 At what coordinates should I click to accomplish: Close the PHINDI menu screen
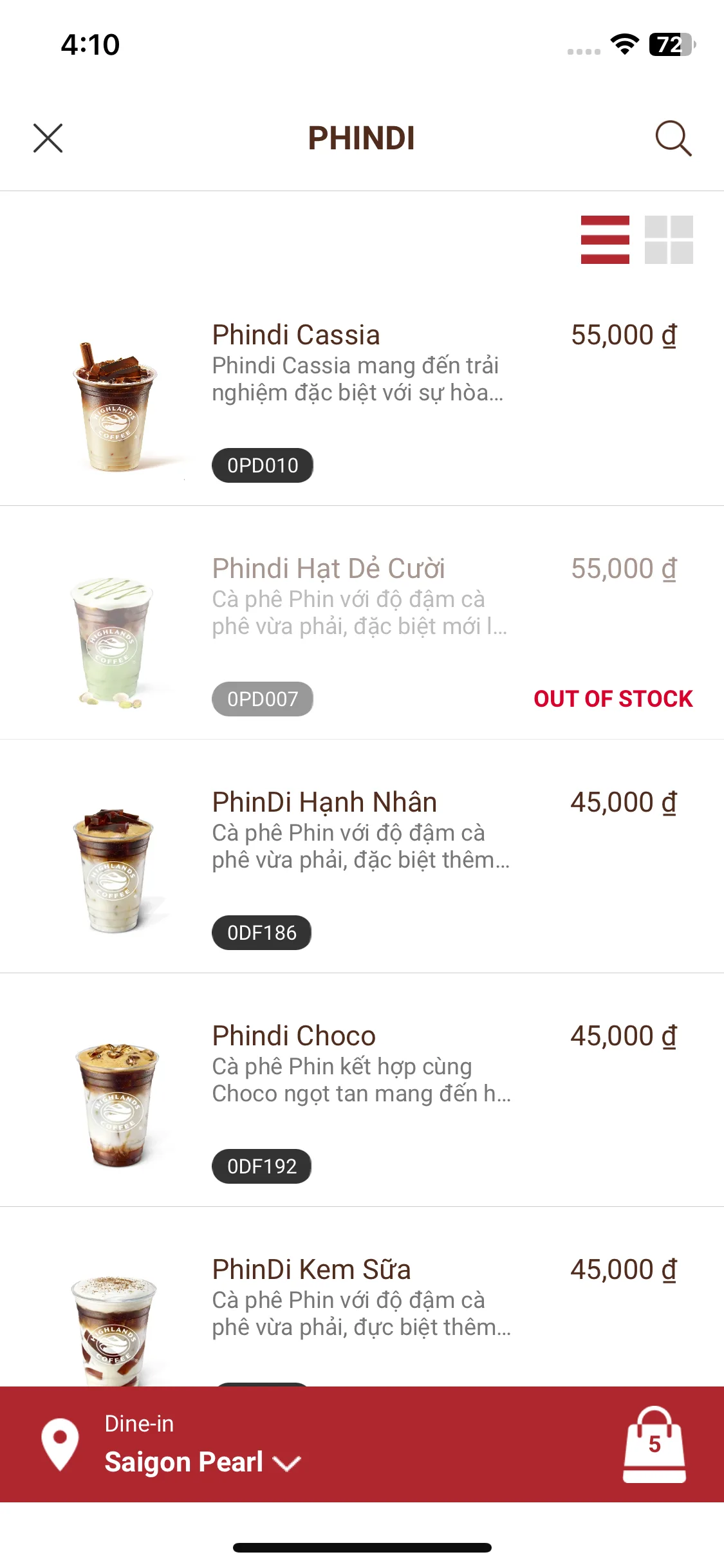48,138
